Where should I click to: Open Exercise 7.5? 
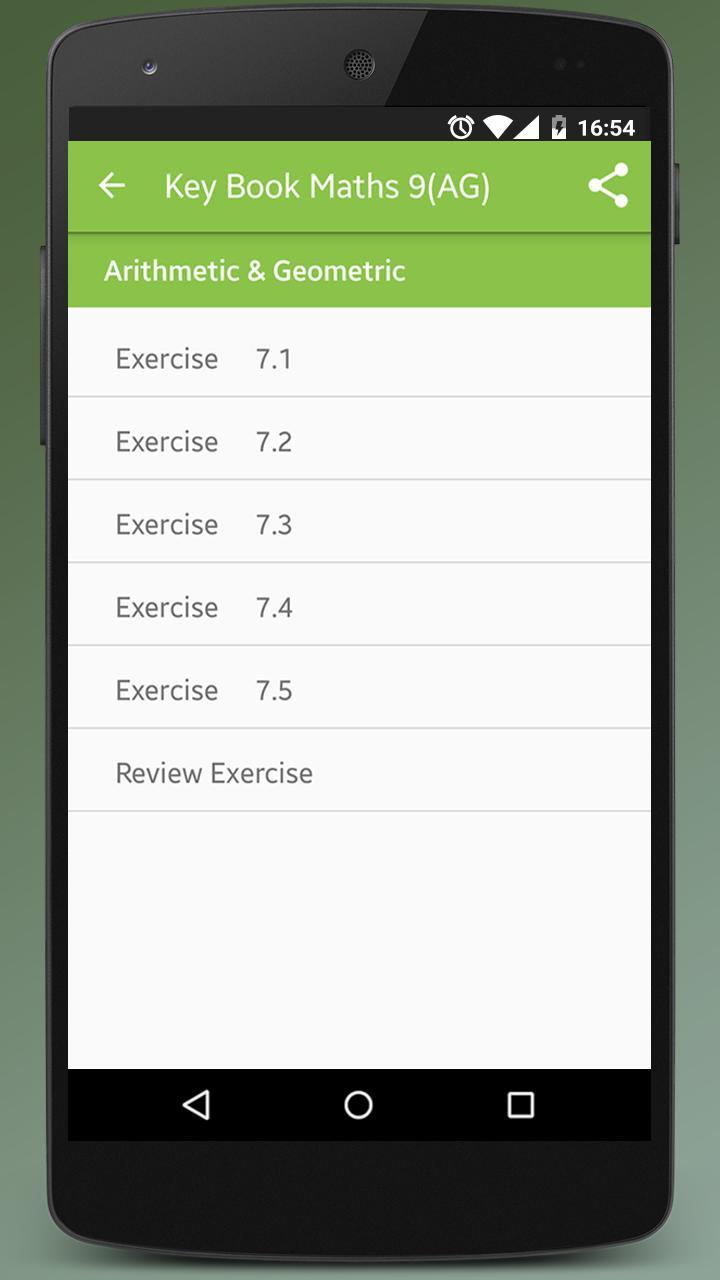pyautogui.click(x=359, y=690)
